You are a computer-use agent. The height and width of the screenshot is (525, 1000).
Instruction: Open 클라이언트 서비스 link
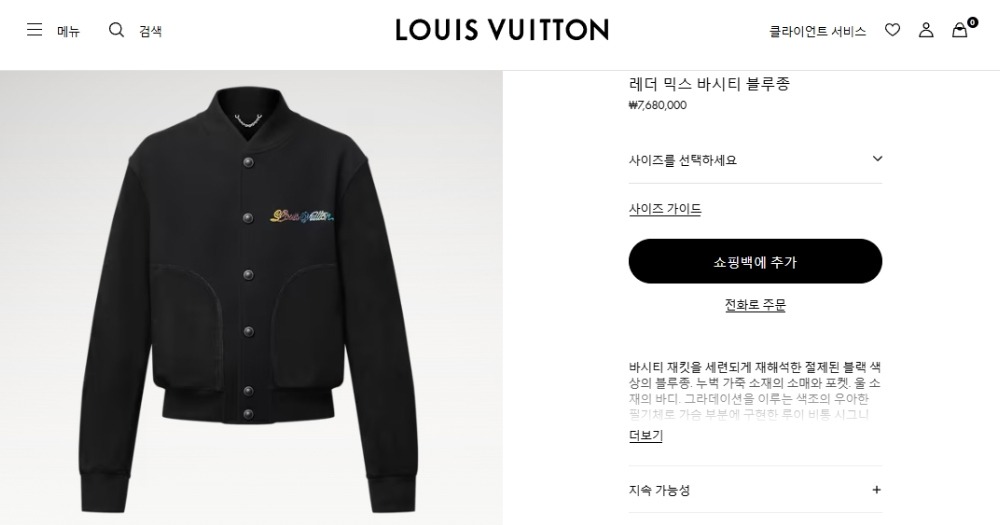[x=817, y=31]
